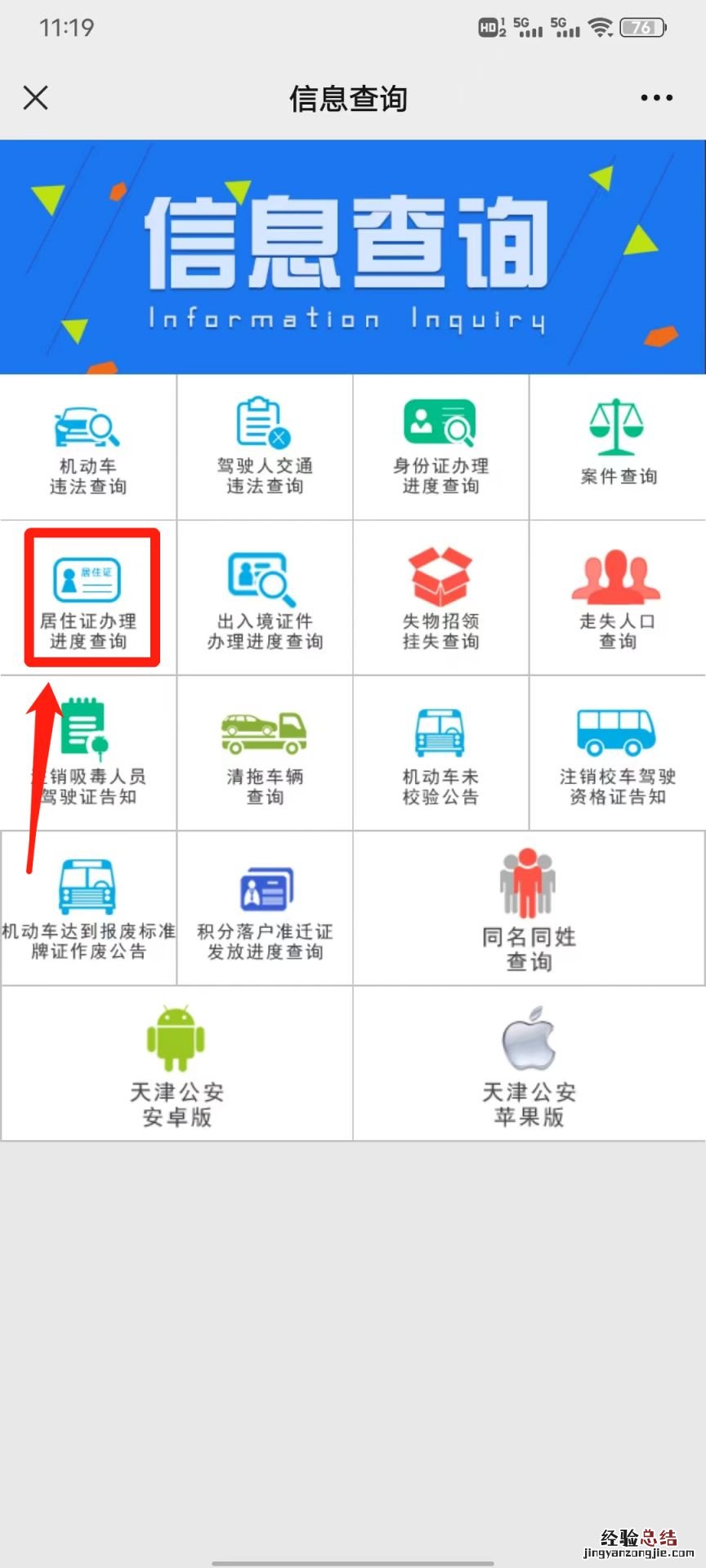Open 机动车达到报废标准牌证作废公告
Viewport: 706px width, 1568px height.
(87, 906)
